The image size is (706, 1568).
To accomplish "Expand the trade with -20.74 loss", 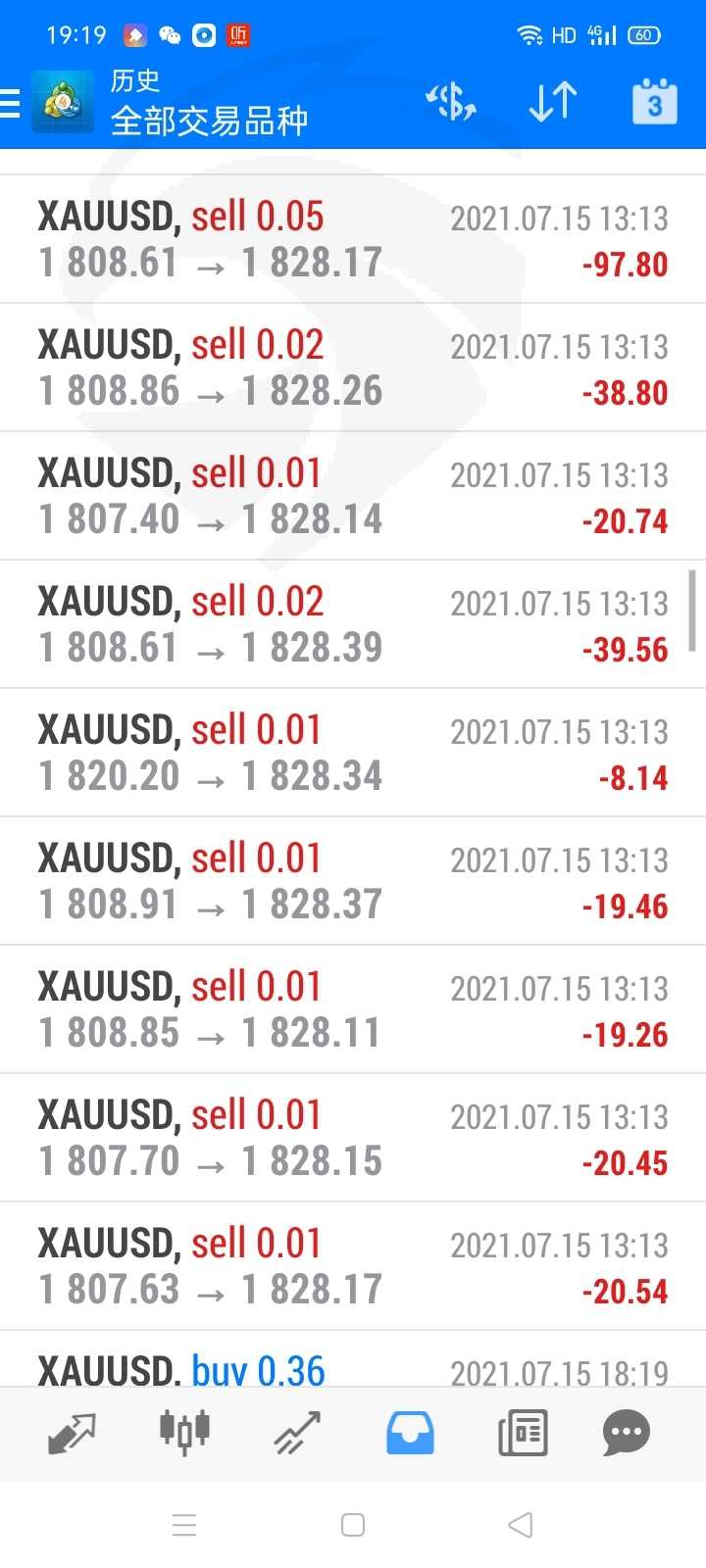I will point(353,497).
